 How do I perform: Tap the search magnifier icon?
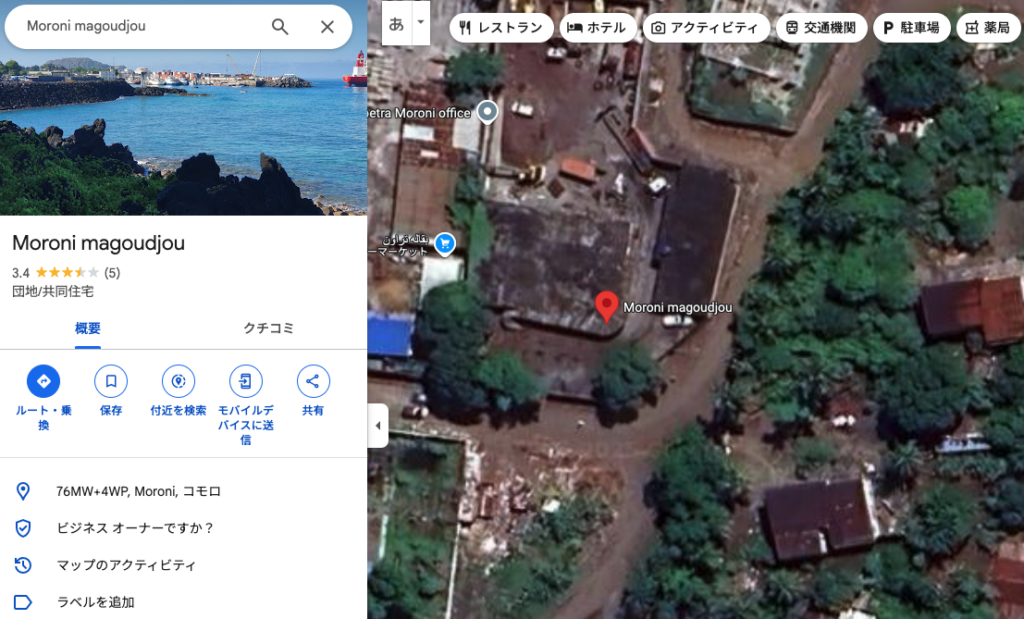click(x=280, y=27)
